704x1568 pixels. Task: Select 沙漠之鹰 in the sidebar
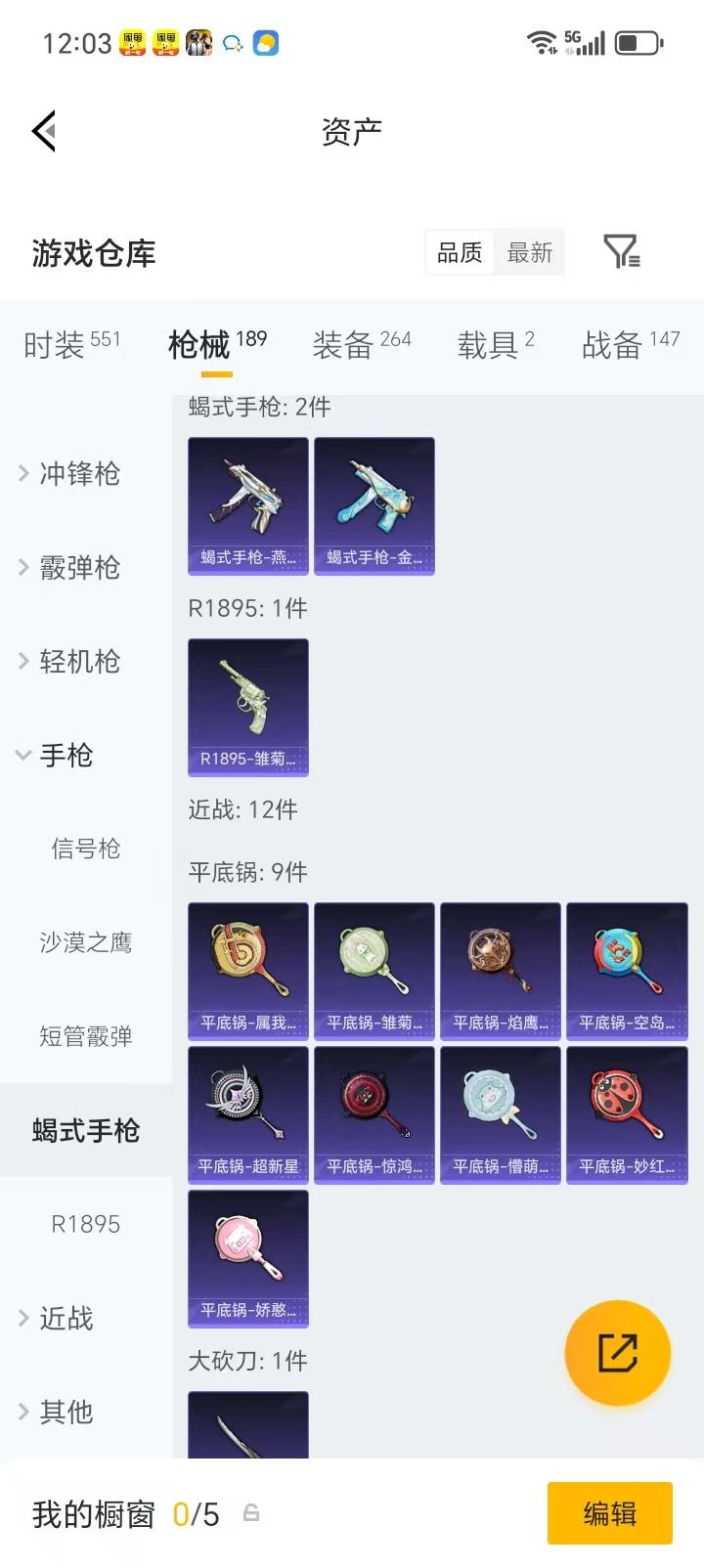(85, 942)
